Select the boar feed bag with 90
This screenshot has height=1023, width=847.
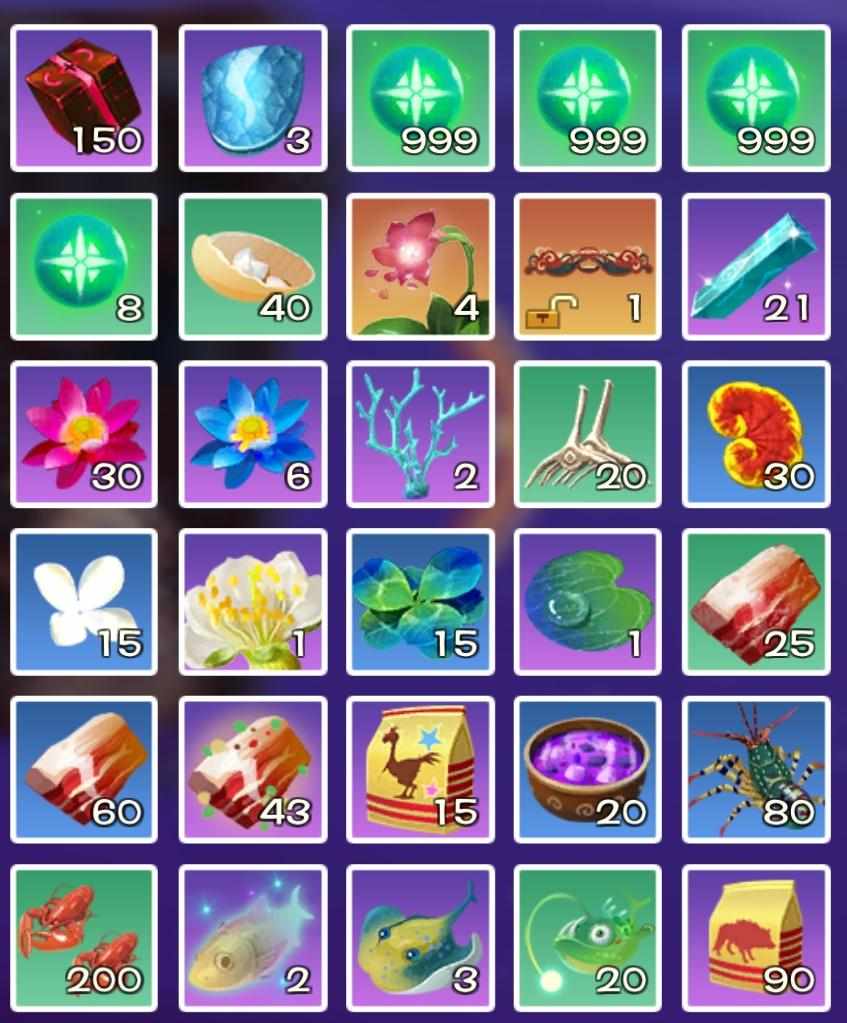click(x=756, y=938)
